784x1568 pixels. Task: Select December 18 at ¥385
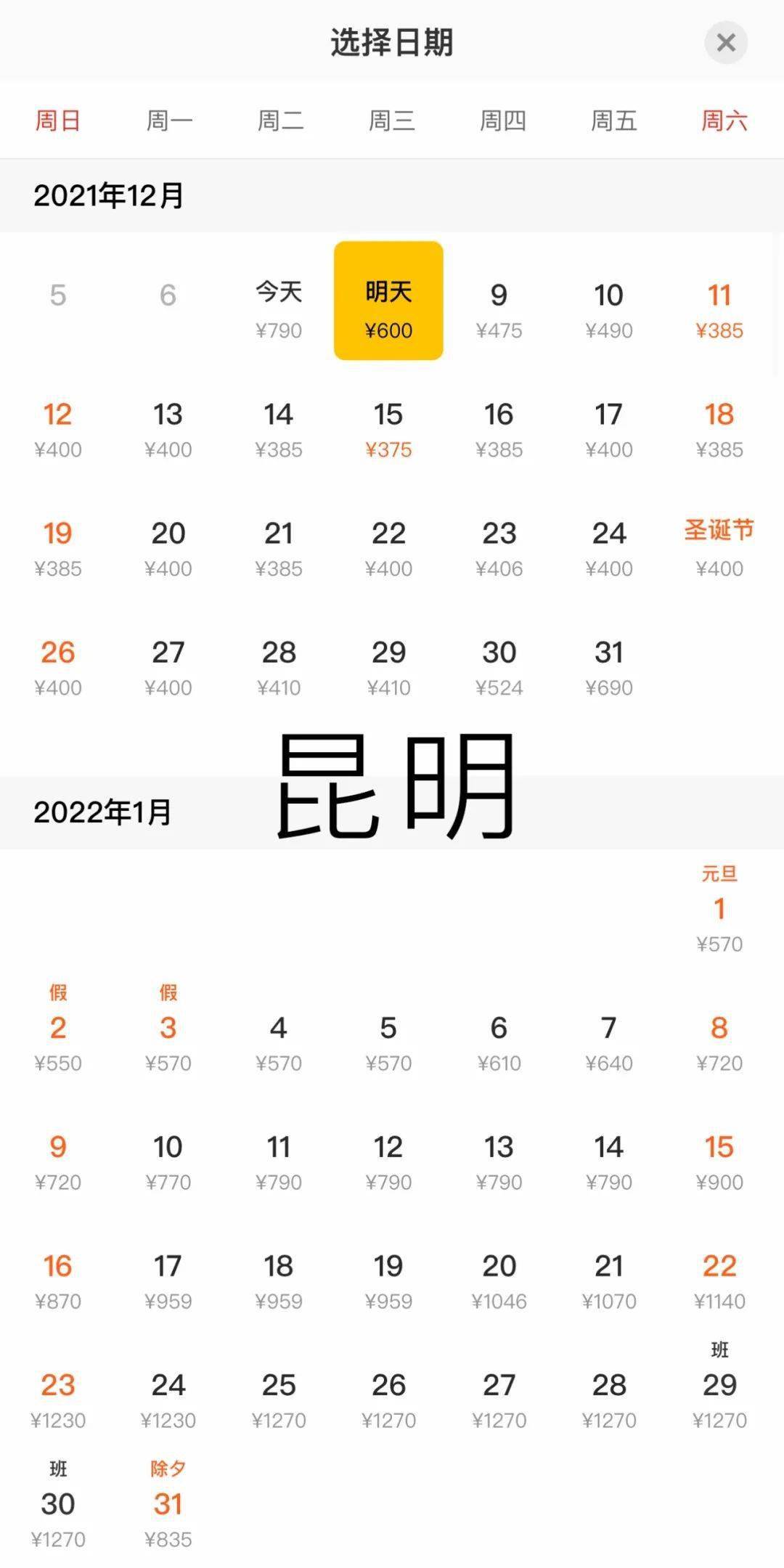pos(719,429)
